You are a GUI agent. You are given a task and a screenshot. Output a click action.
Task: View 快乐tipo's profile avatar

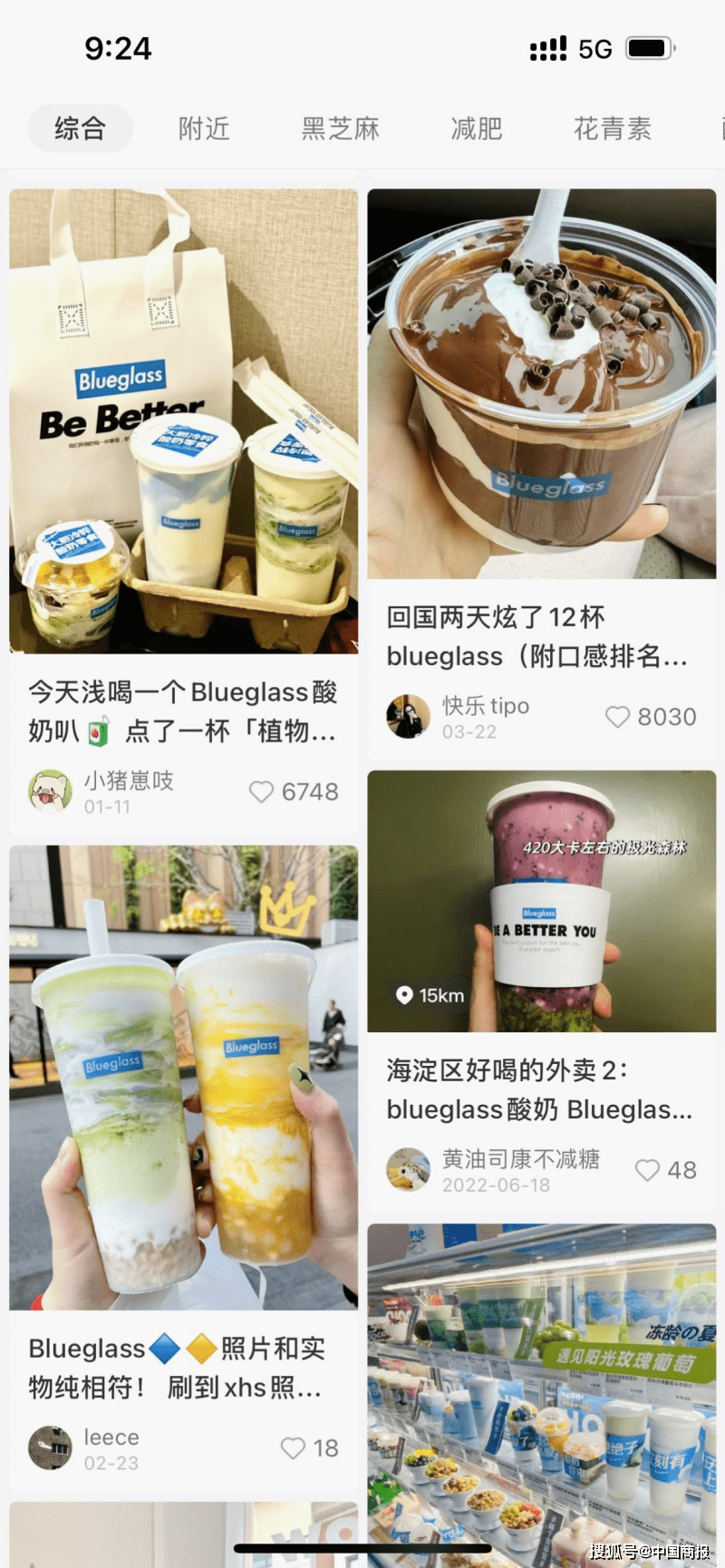point(408,717)
